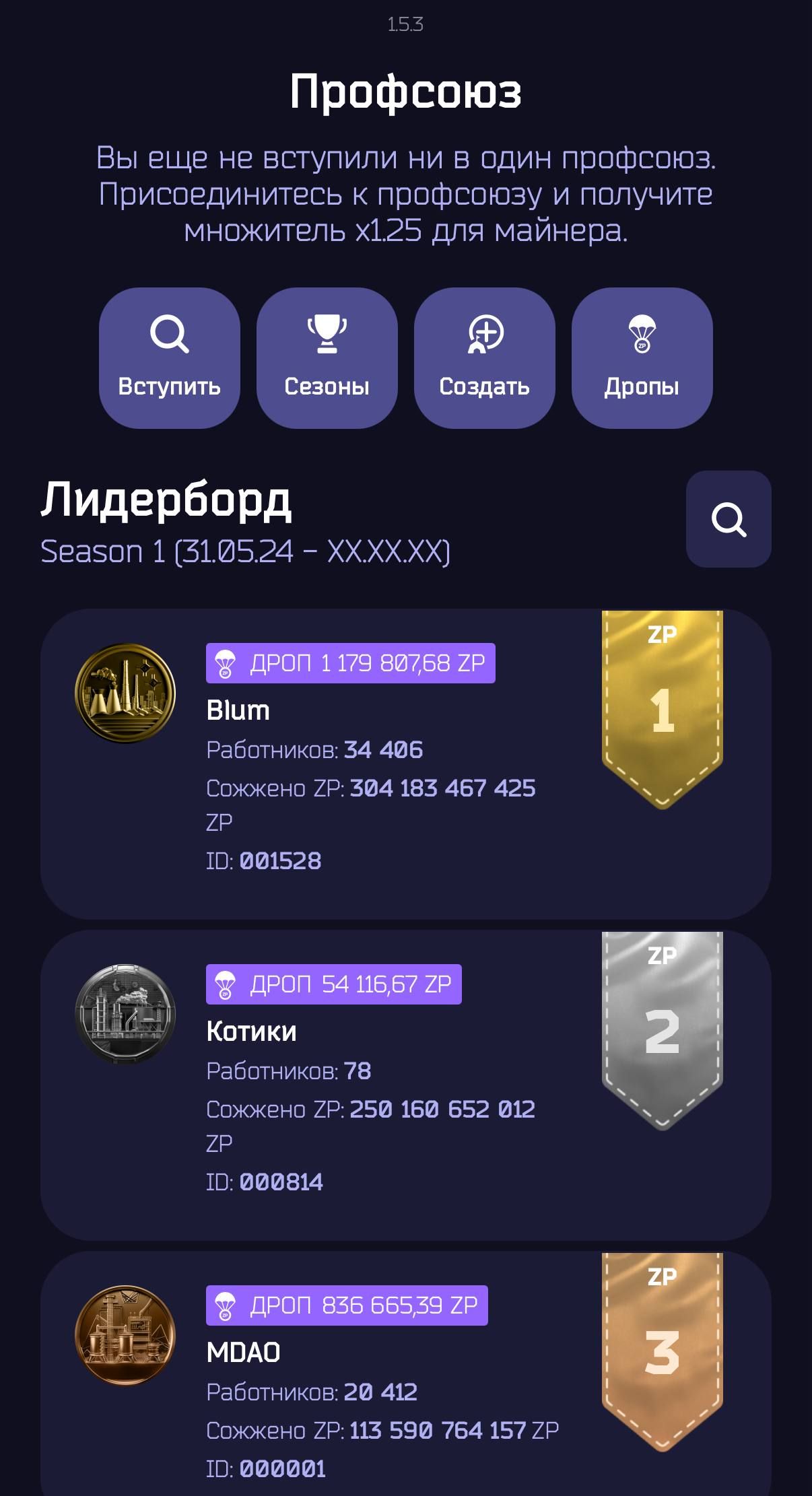The height and width of the screenshot is (1496, 812).
Task: Select the search icon above 'Вступить'
Action: (170, 335)
